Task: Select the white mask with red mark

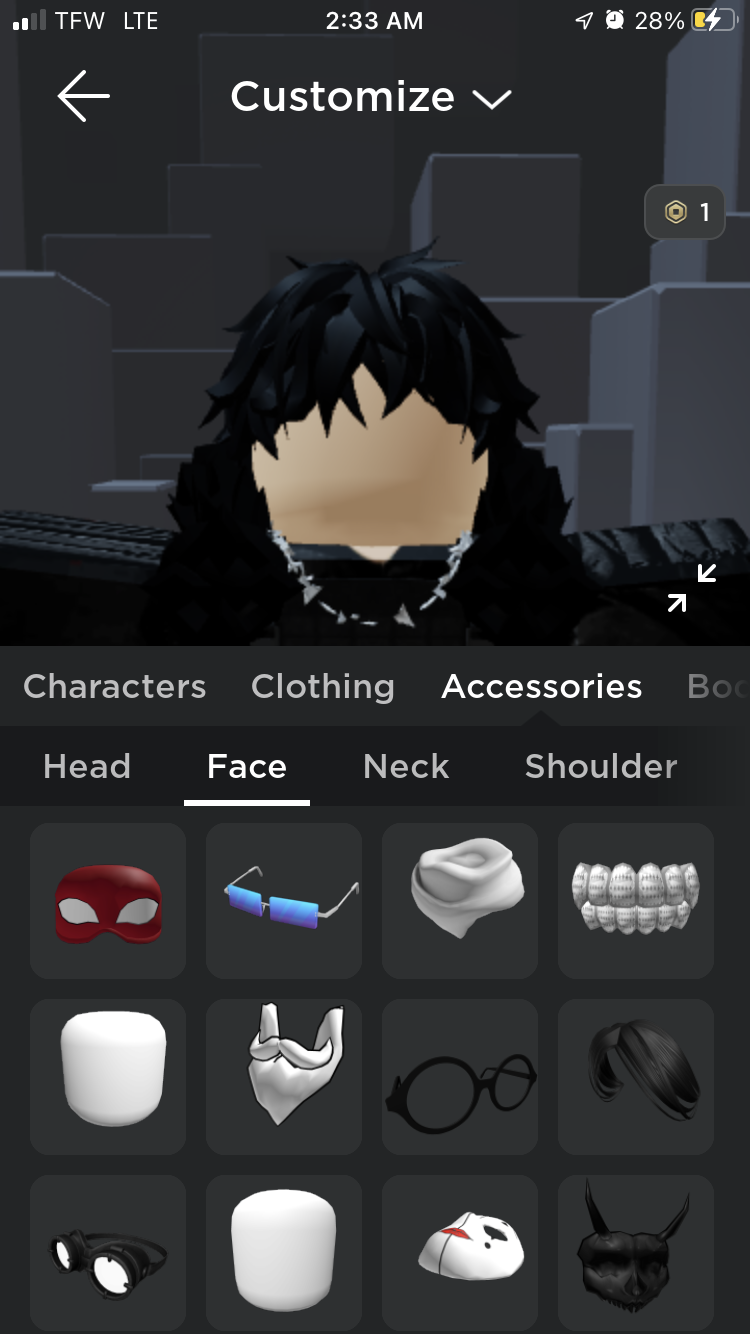Action: click(460, 1253)
